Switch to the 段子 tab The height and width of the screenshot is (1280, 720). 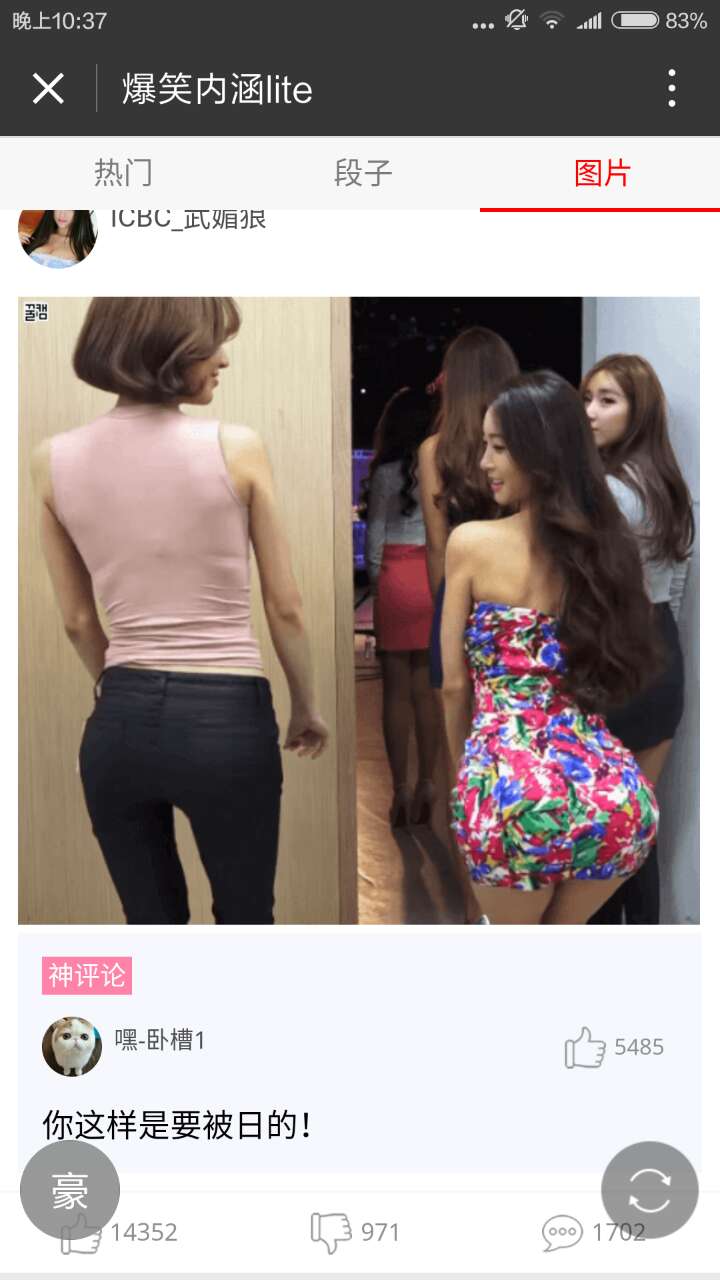(x=362, y=173)
